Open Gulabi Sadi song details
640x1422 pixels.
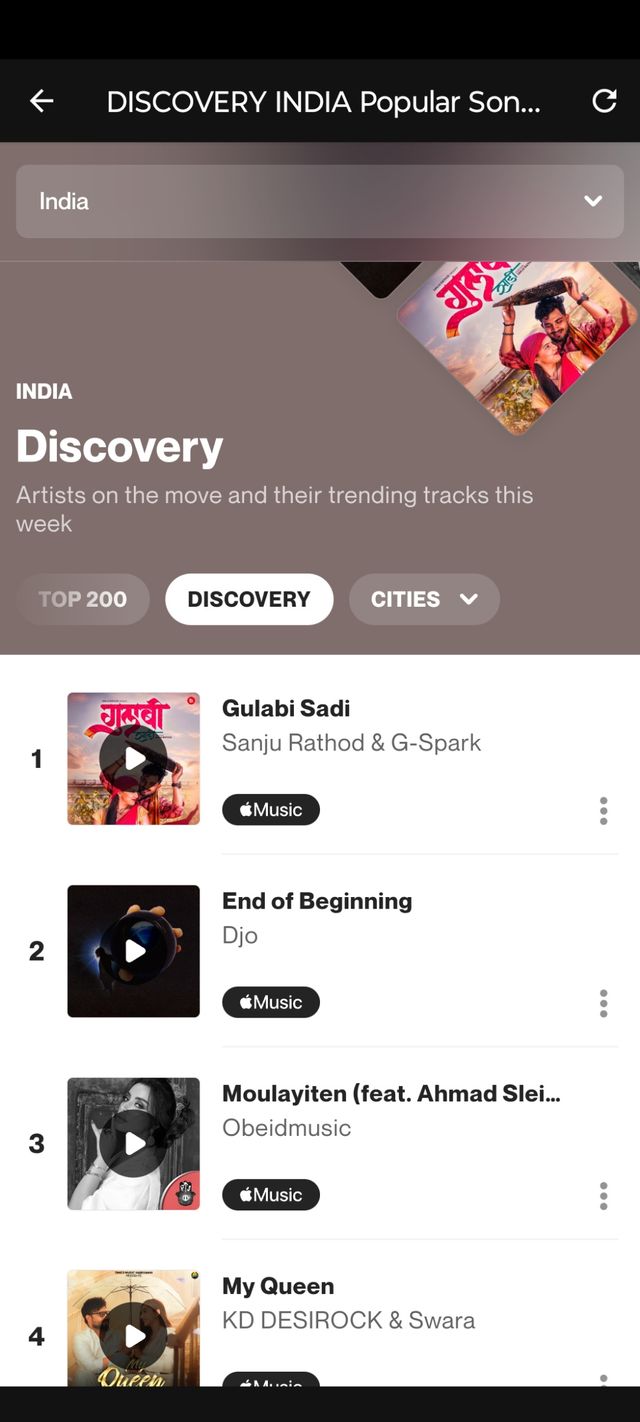click(x=286, y=709)
